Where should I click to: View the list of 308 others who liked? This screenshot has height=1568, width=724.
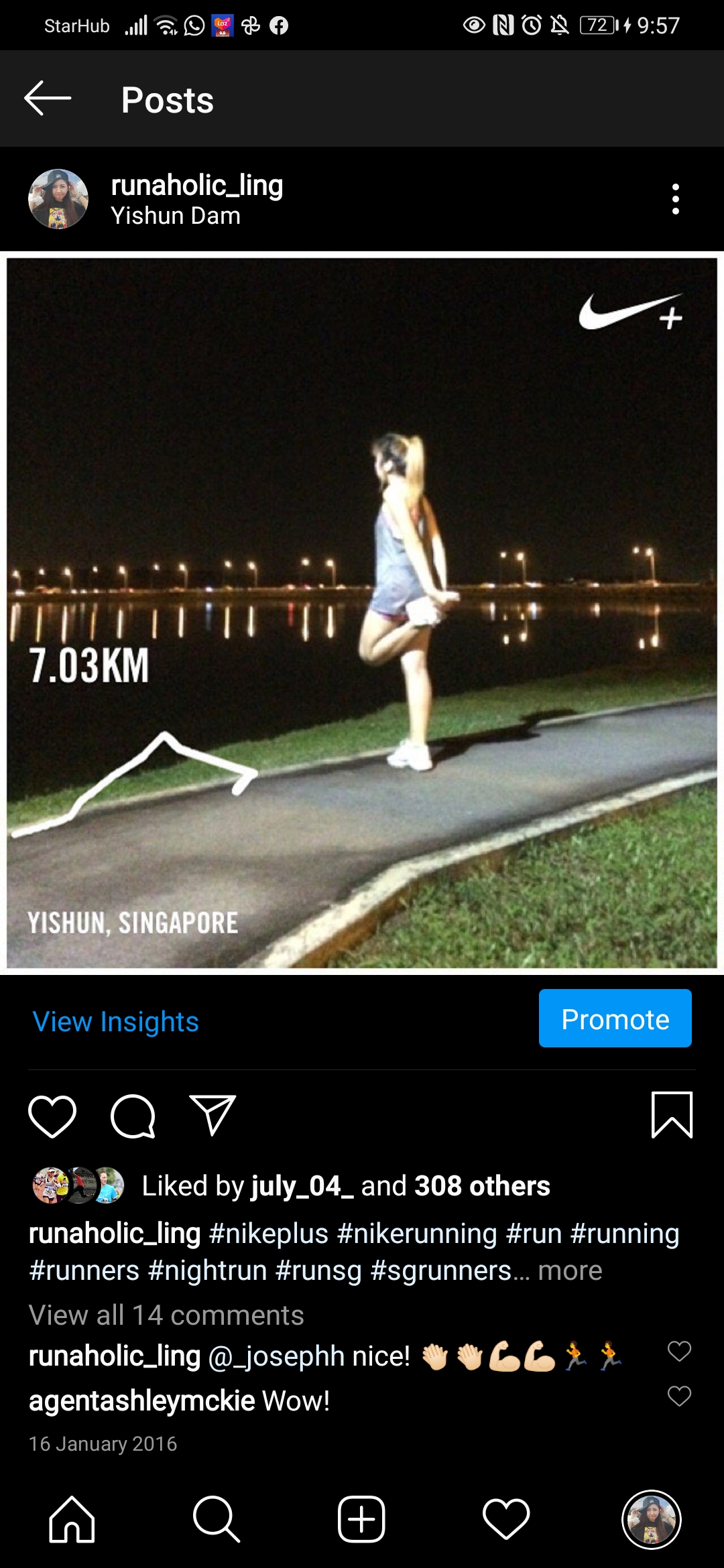tap(482, 1185)
